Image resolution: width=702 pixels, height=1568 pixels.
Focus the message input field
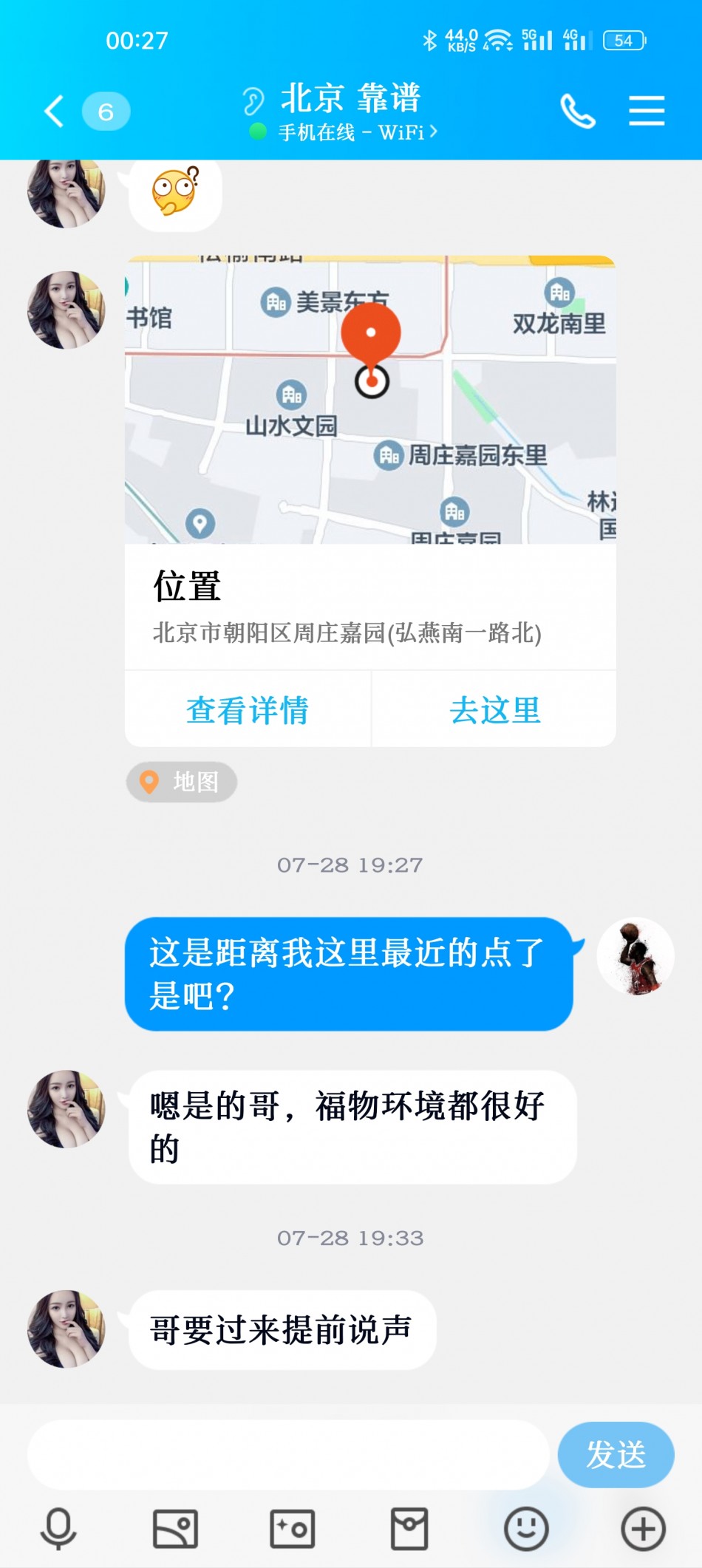click(x=288, y=1454)
